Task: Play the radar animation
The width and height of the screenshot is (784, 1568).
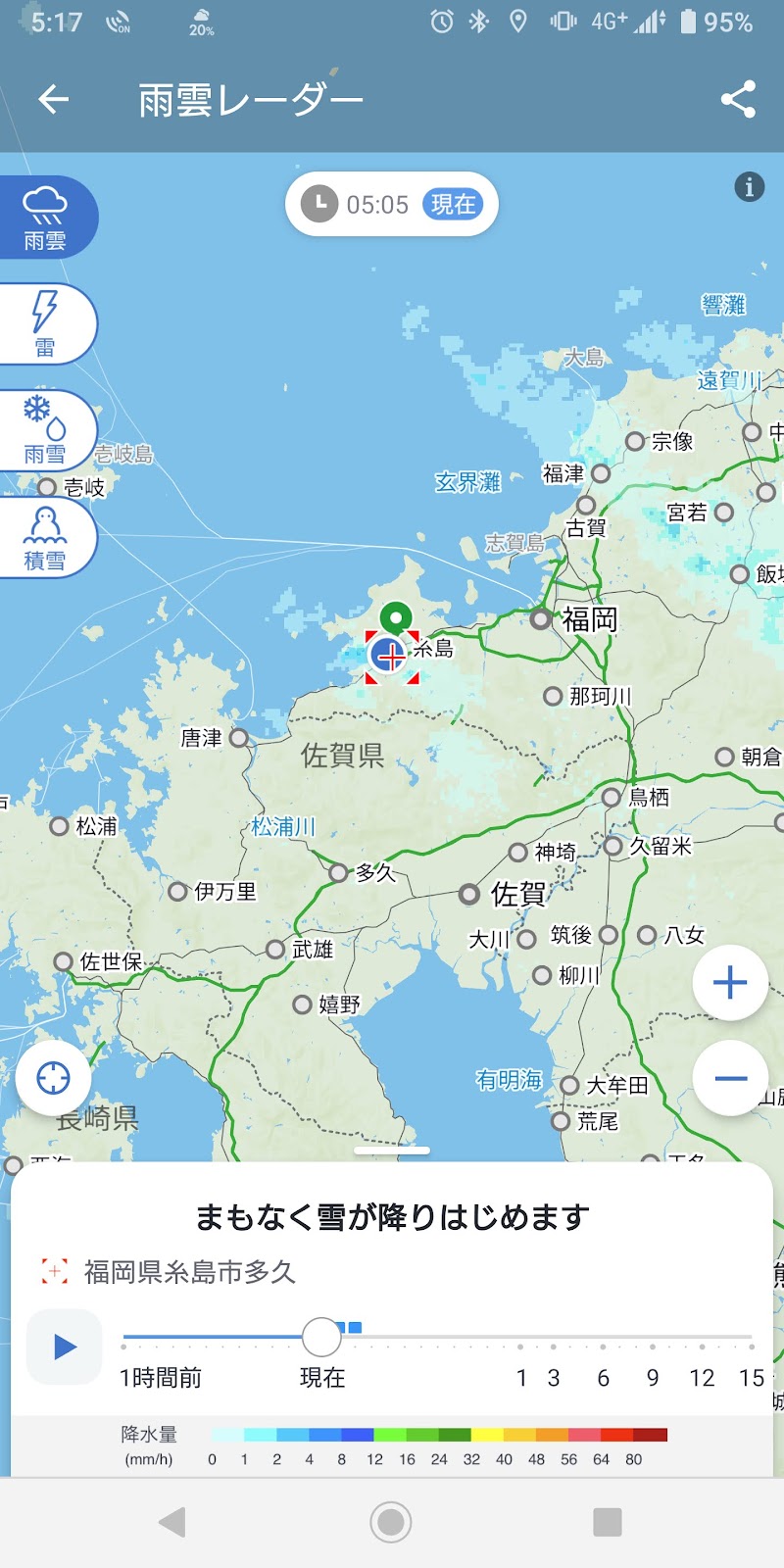Action: coord(65,1347)
